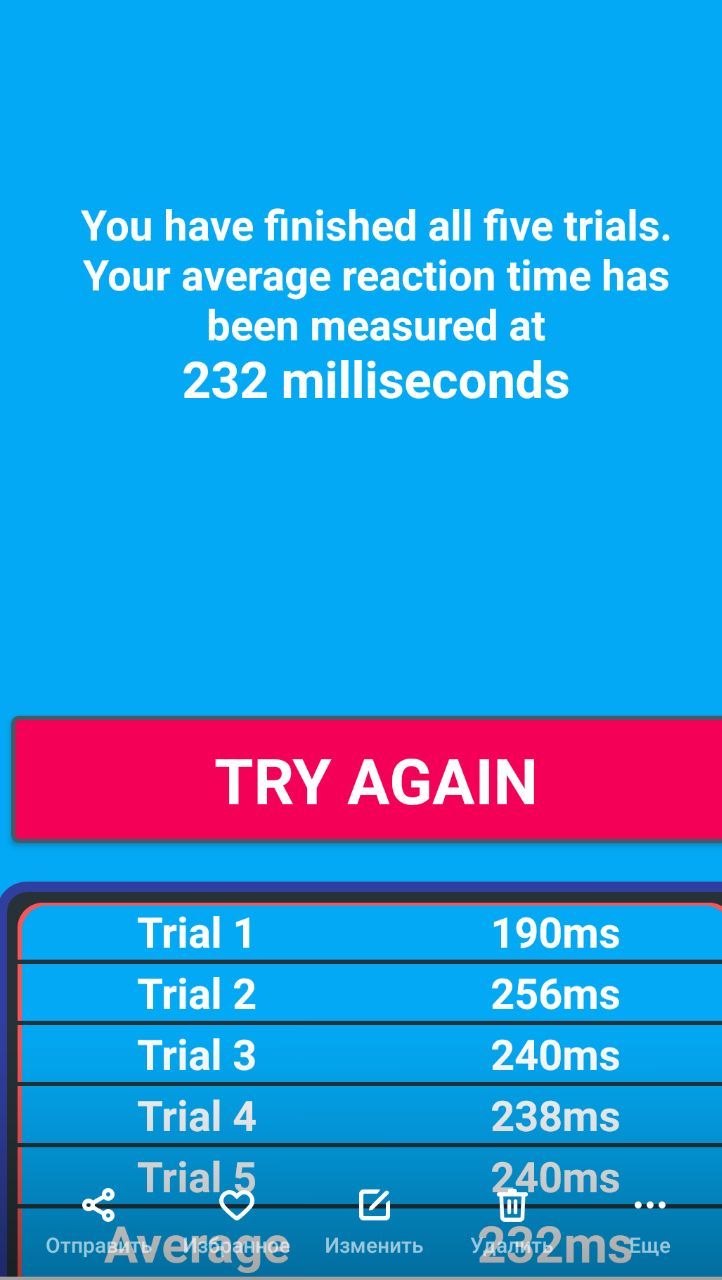Delete the image using Удалить
The width and height of the screenshot is (722, 1280).
click(x=512, y=1222)
